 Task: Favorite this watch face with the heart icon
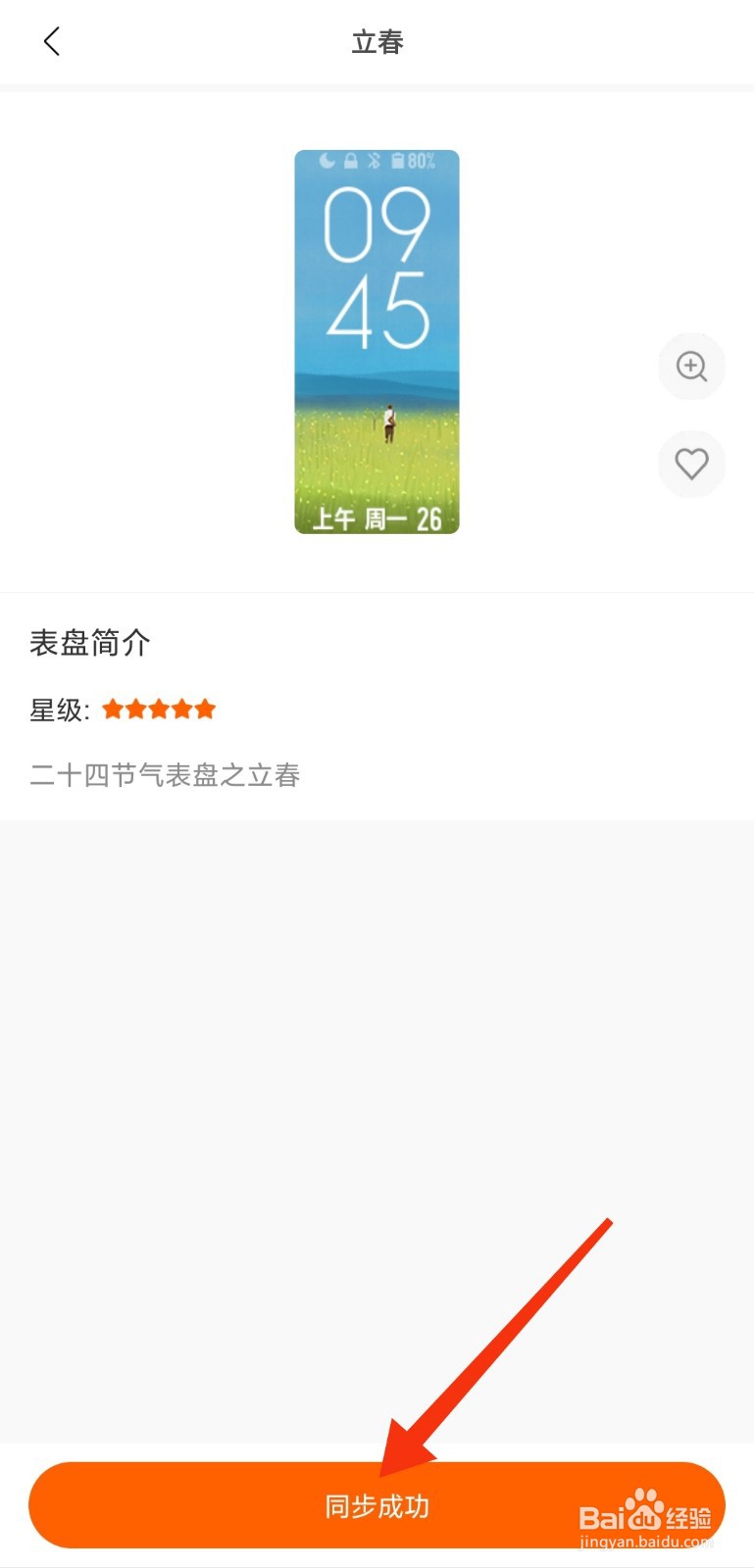point(691,464)
